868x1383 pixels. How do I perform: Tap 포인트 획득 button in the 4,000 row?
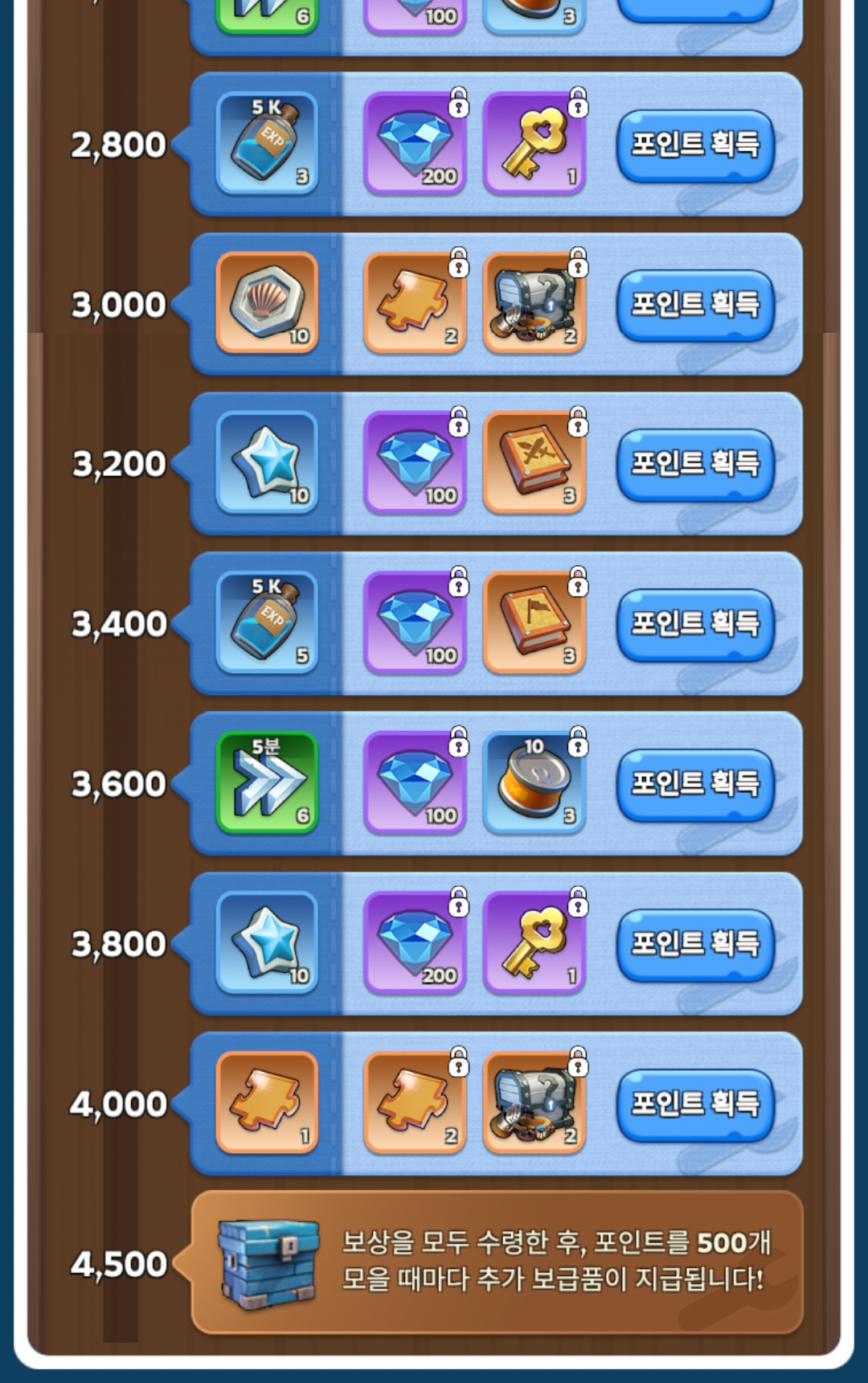point(695,1104)
